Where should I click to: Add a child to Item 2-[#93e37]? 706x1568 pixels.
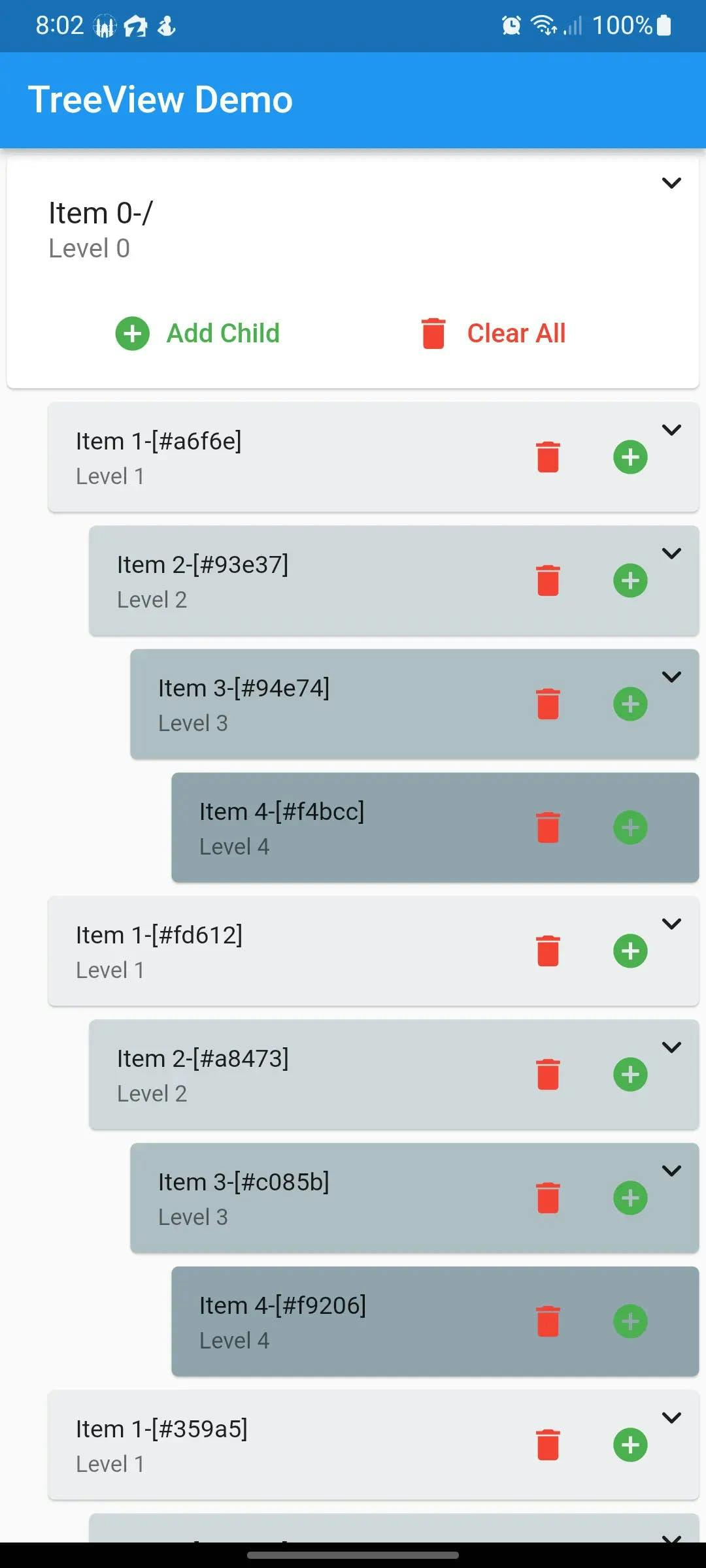click(630, 580)
